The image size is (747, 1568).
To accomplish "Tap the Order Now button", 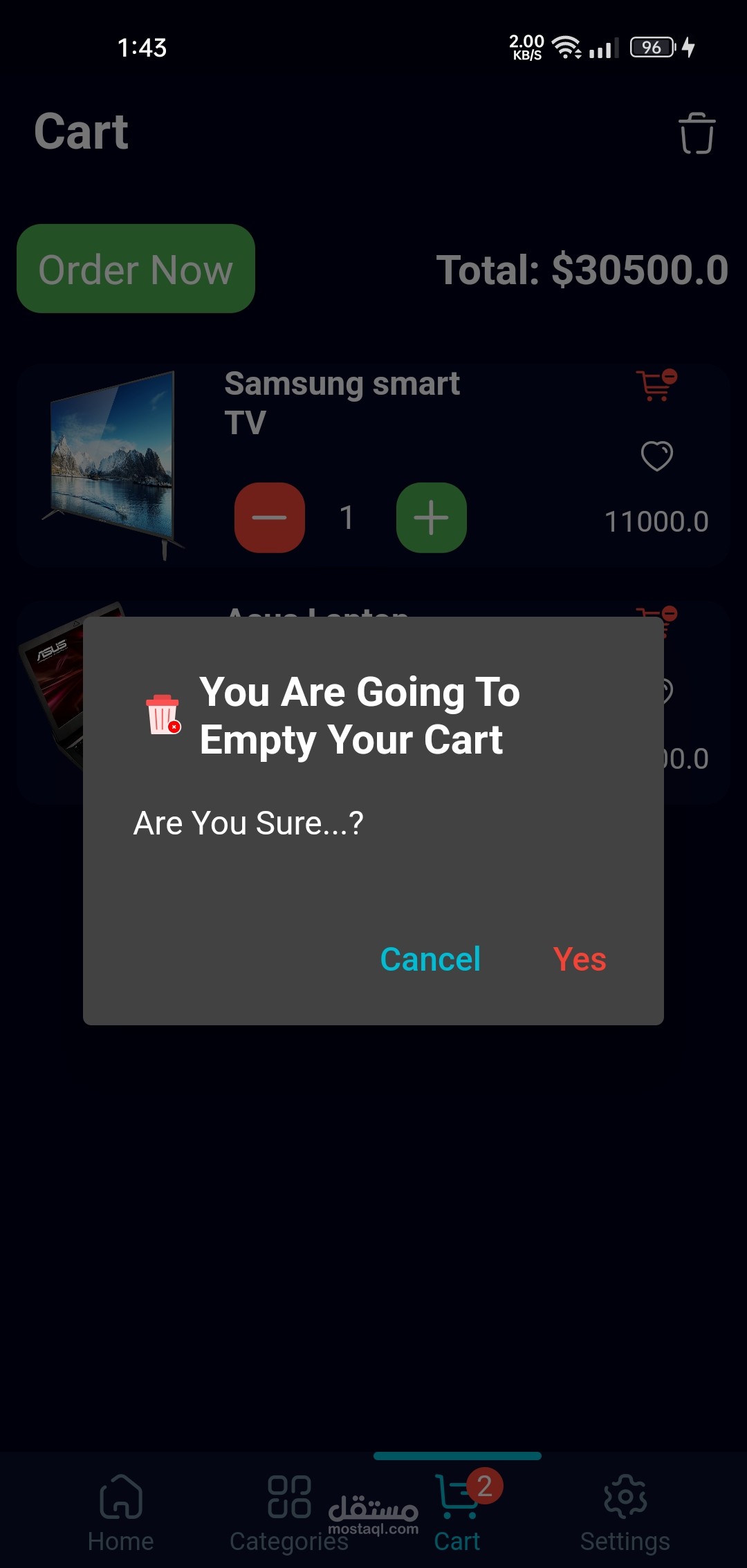I will [136, 269].
